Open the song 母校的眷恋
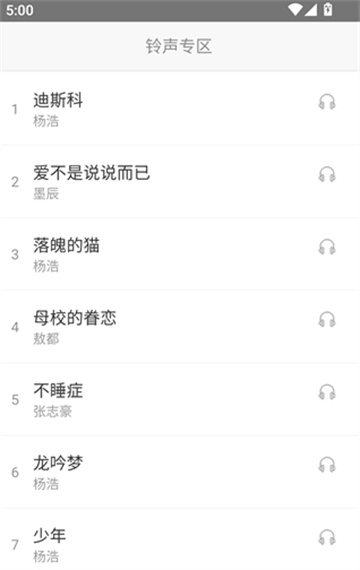Viewport: 360px width, 570px height. pos(180,327)
